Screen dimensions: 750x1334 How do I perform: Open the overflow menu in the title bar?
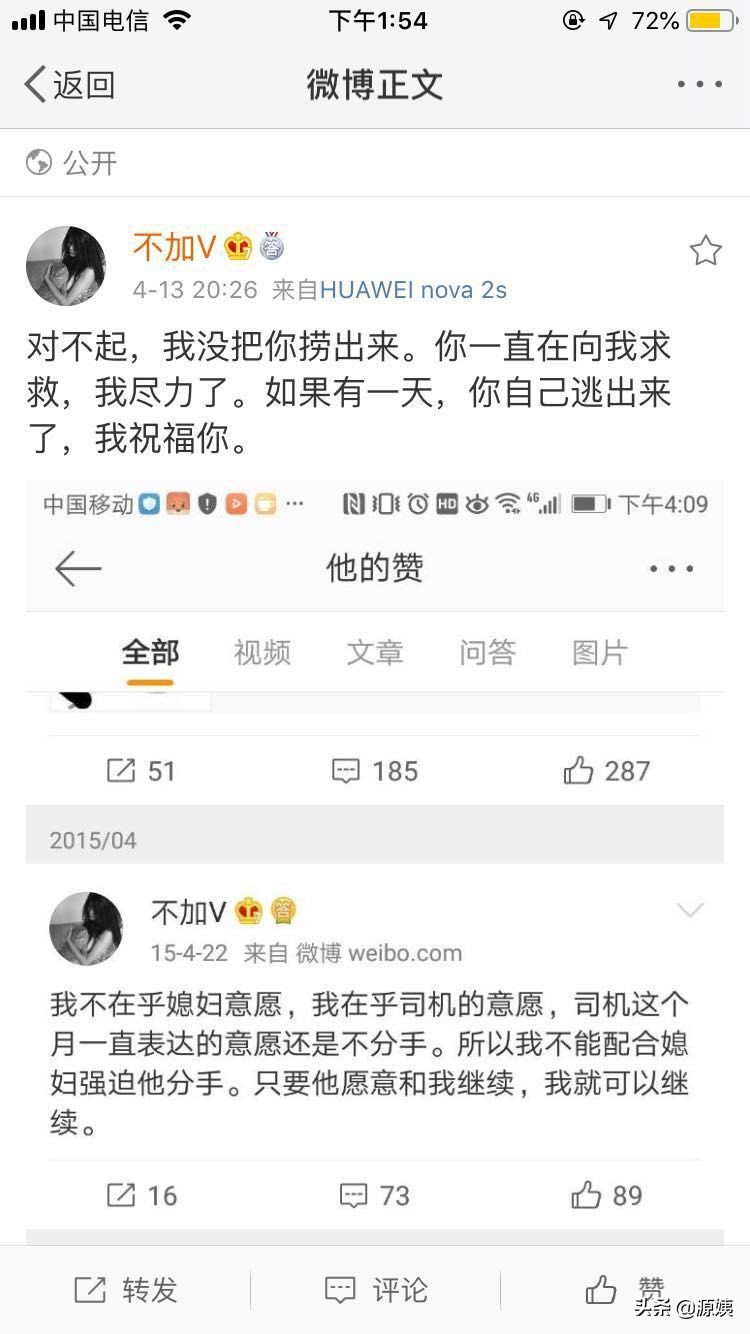[x=699, y=85]
